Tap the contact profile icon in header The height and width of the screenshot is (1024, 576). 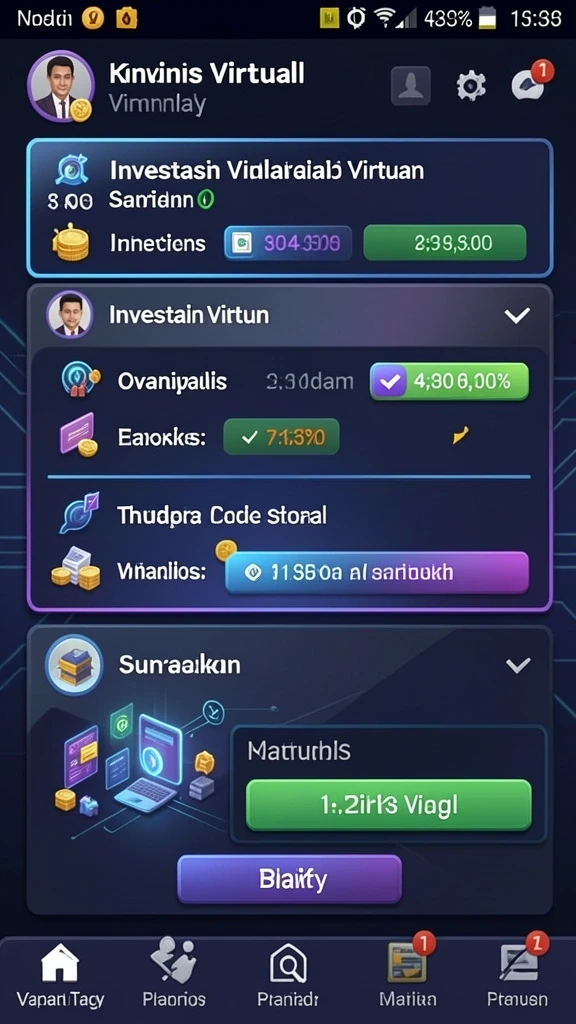click(411, 86)
